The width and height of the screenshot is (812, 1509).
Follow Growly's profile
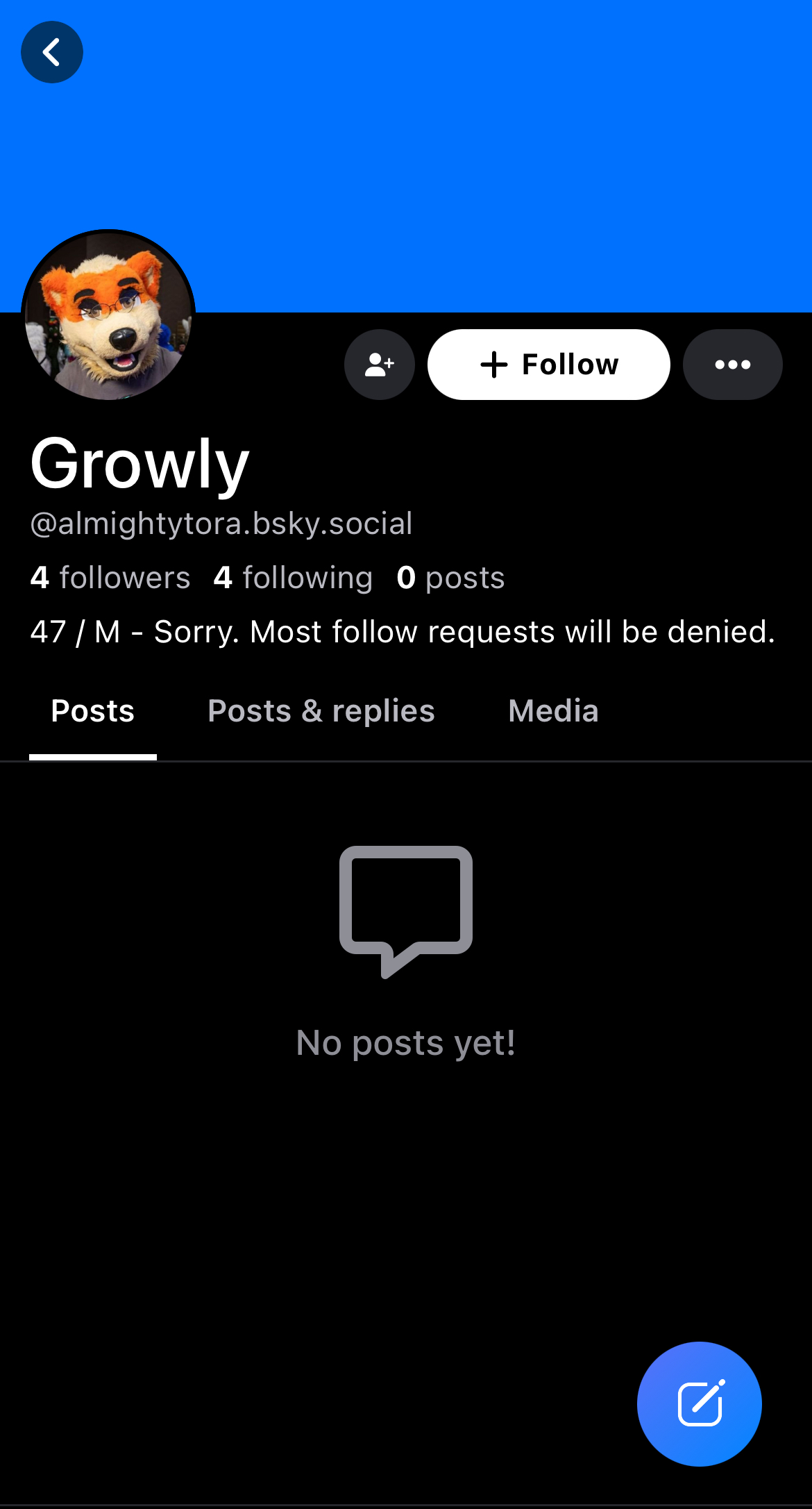click(x=549, y=365)
